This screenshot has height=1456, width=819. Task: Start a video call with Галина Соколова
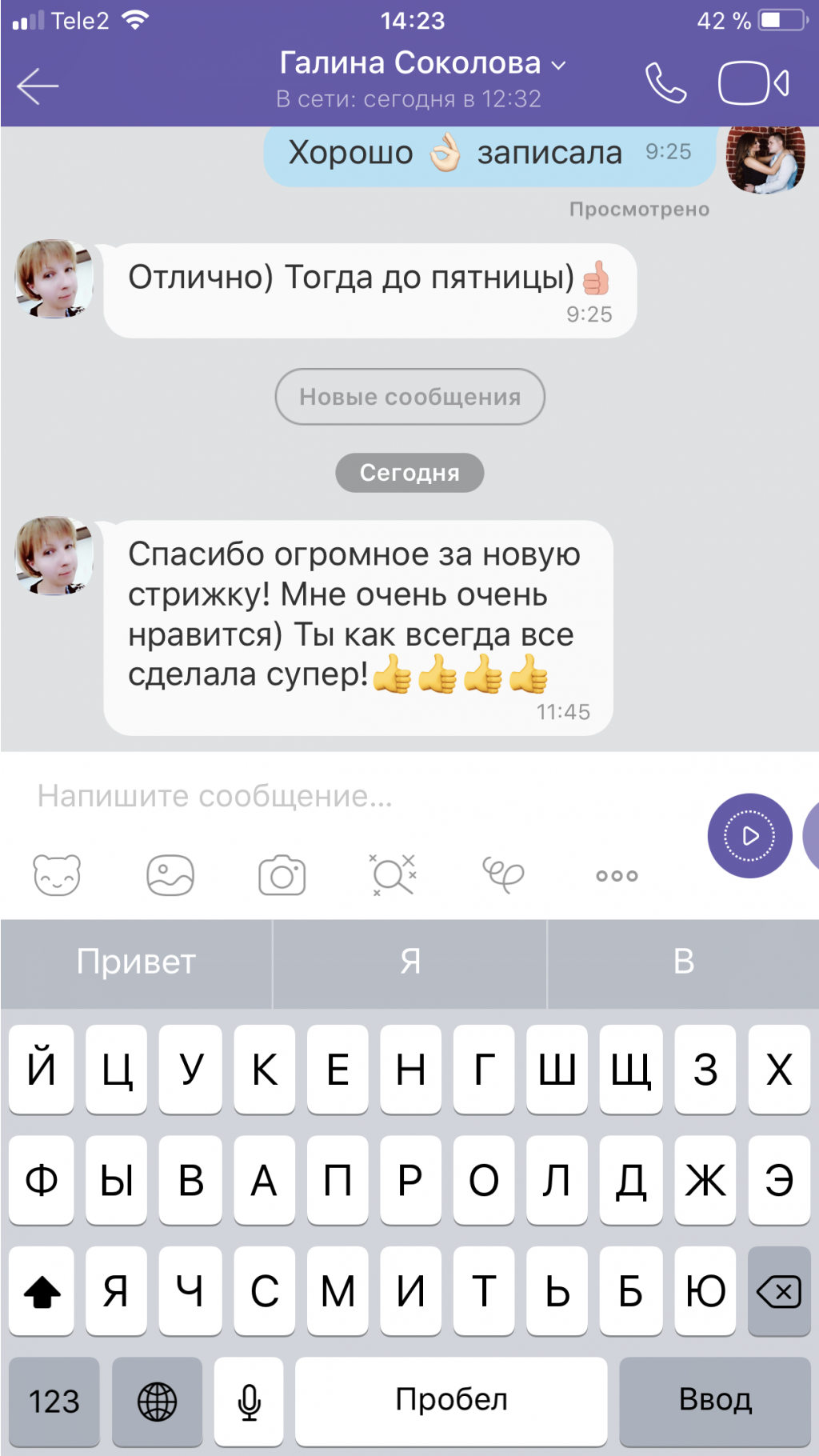[753, 83]
